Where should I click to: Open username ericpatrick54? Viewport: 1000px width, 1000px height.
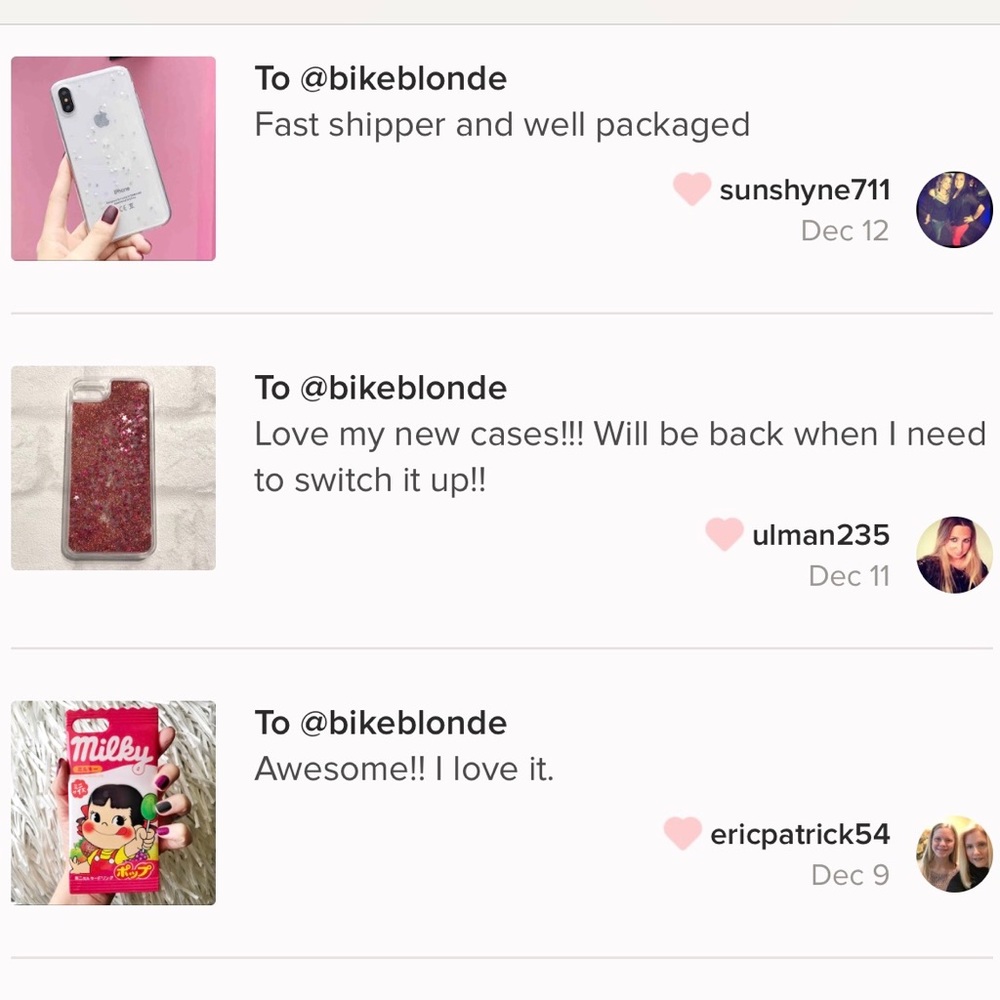pos(799,834)
